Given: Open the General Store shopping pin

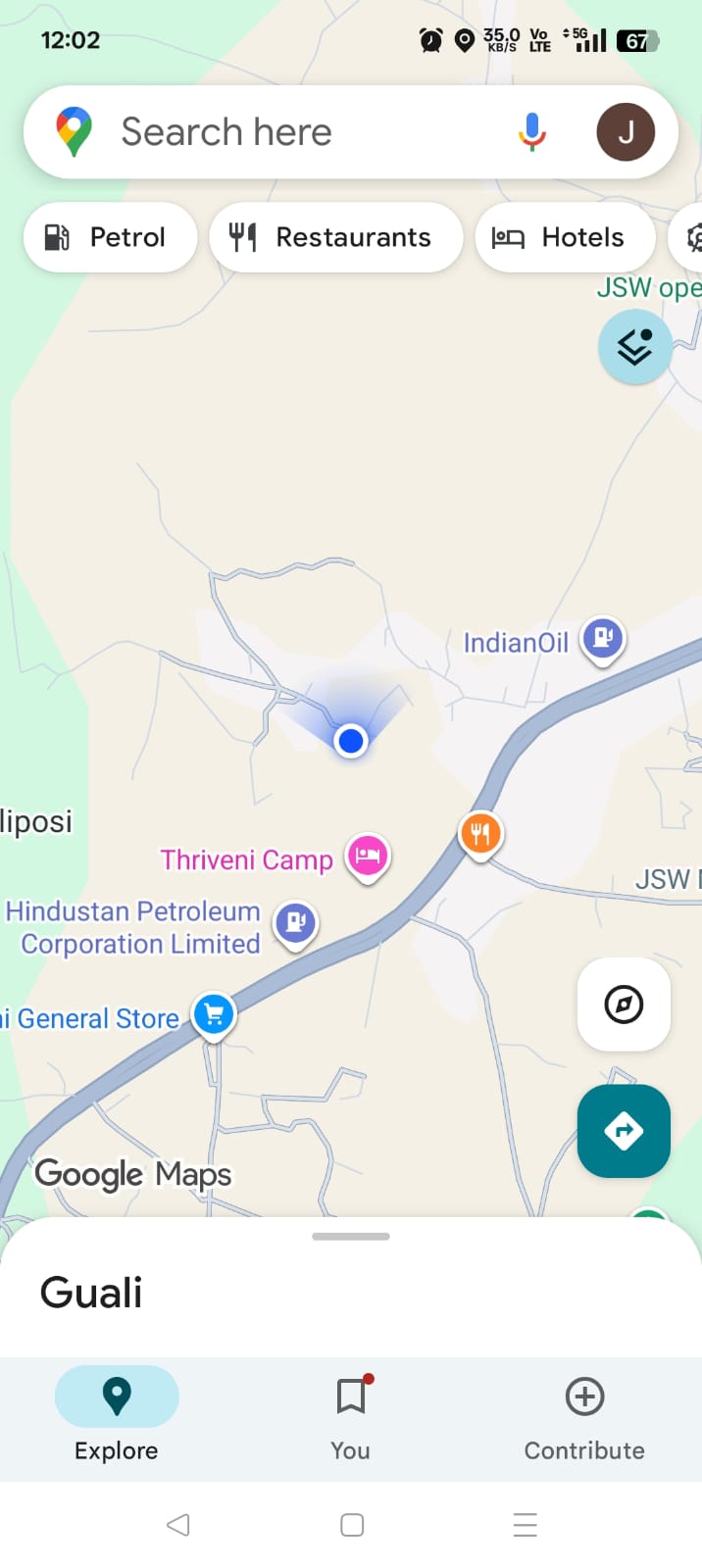Looking at the screenshot, I should coord(214,1015).
